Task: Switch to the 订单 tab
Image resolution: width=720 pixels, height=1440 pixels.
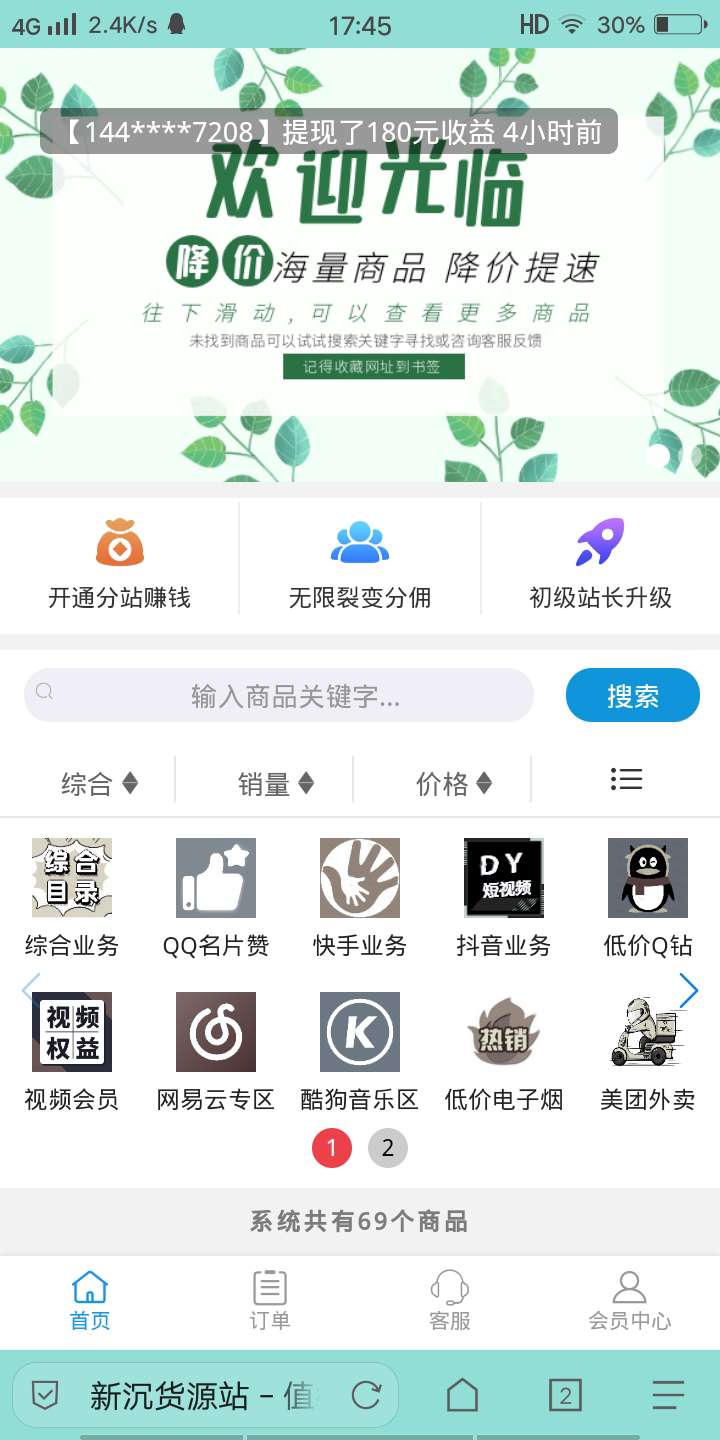Action: pos(270,1300)
